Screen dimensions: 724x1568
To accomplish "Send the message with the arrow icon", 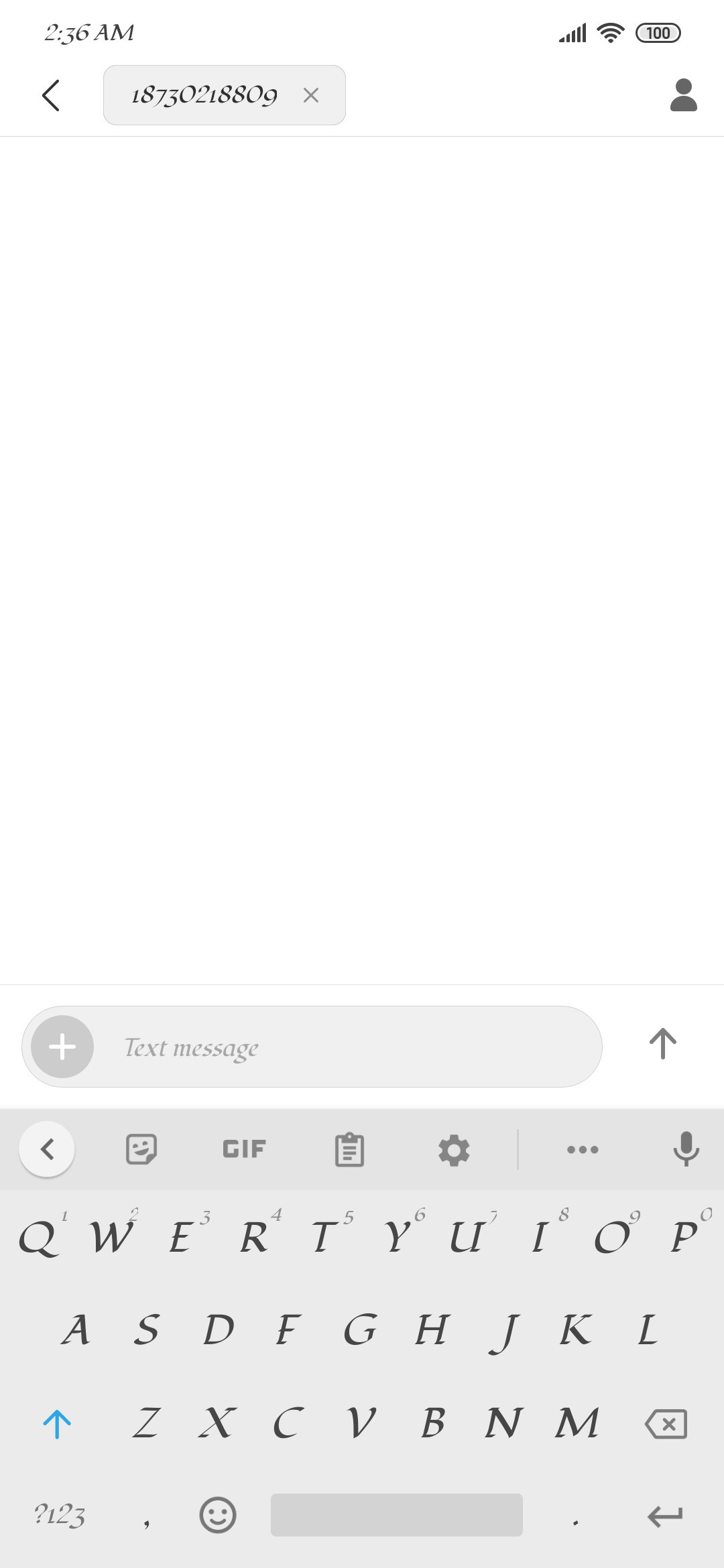I will (x=663, y=1044).
